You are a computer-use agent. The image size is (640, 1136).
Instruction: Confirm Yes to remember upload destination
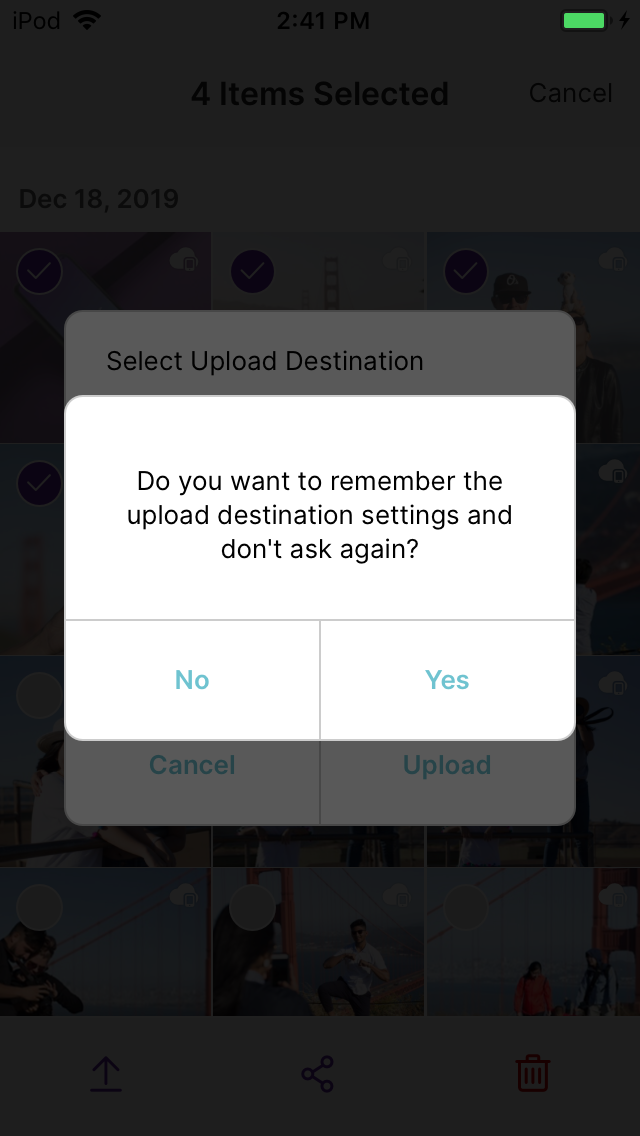pos(447,680)
